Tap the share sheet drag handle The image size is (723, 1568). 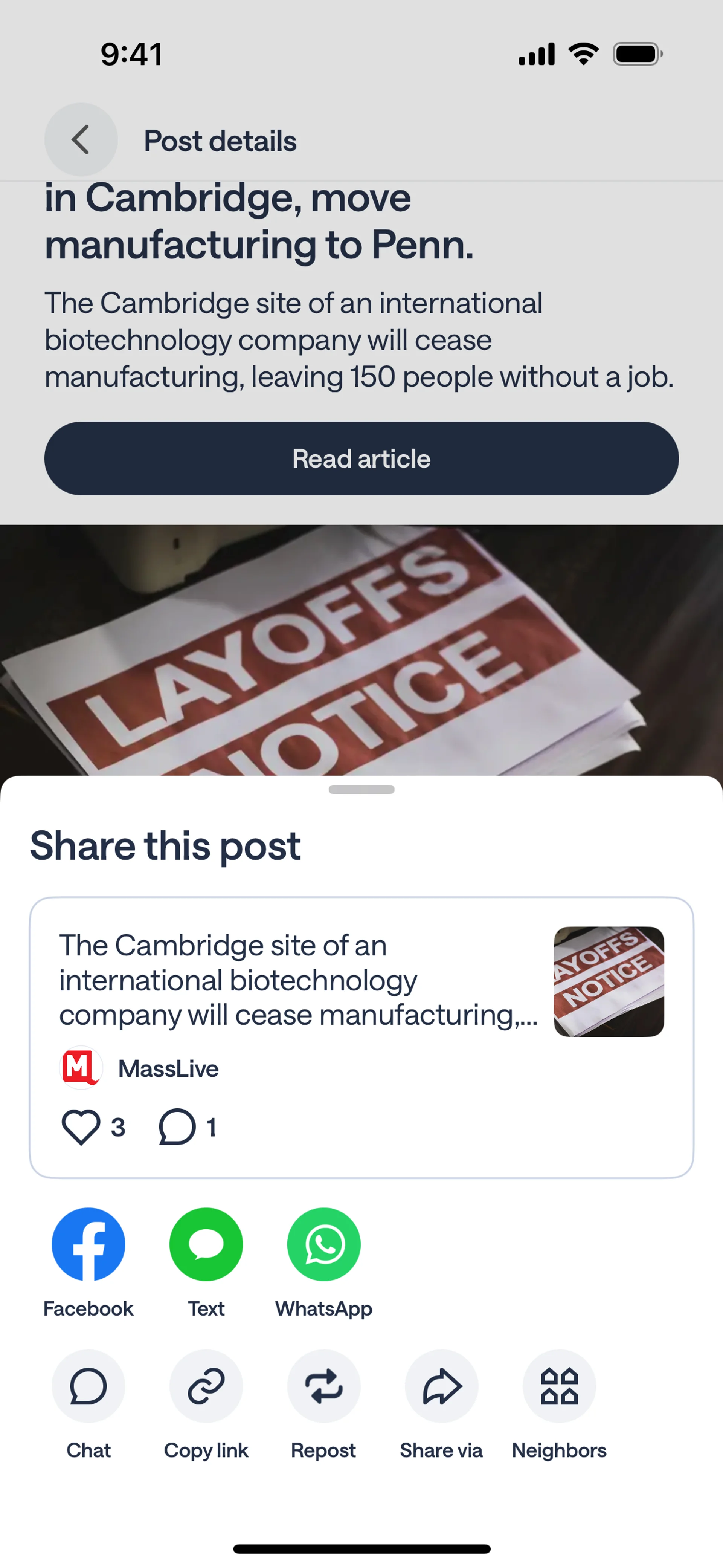(361, 790)
